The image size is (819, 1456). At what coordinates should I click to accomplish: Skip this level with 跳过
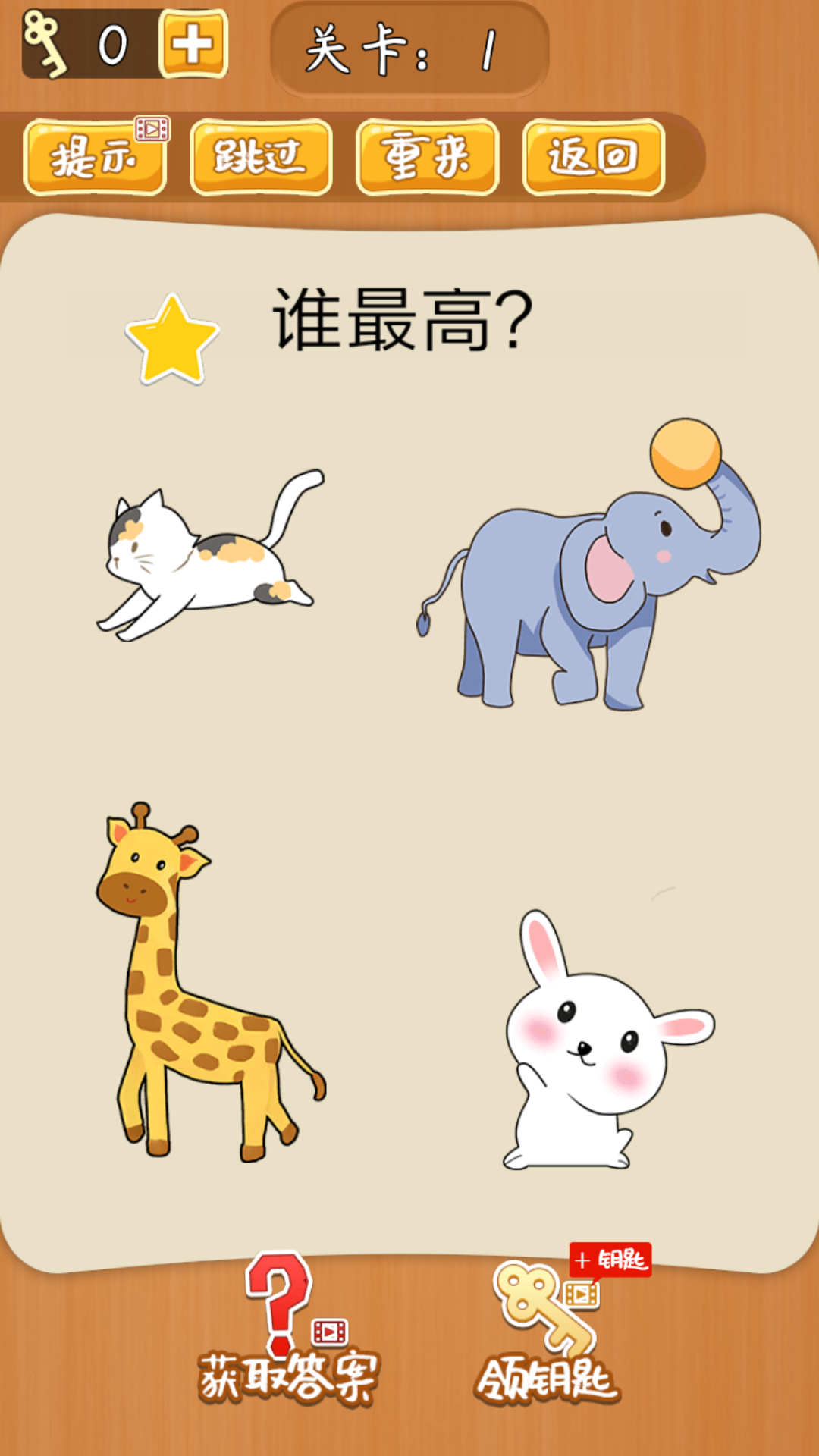point(261,158)
